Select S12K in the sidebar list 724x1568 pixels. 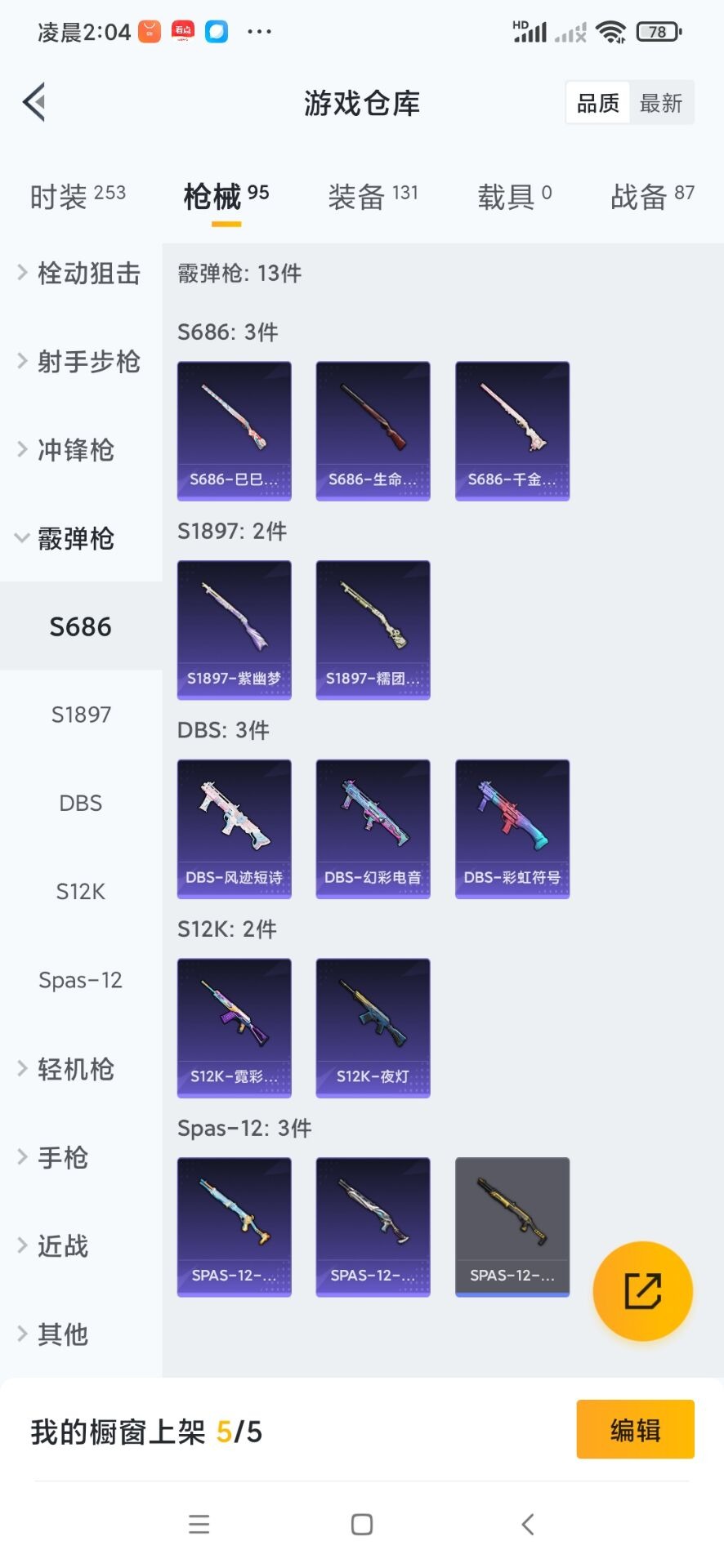(x=80, y=891)
